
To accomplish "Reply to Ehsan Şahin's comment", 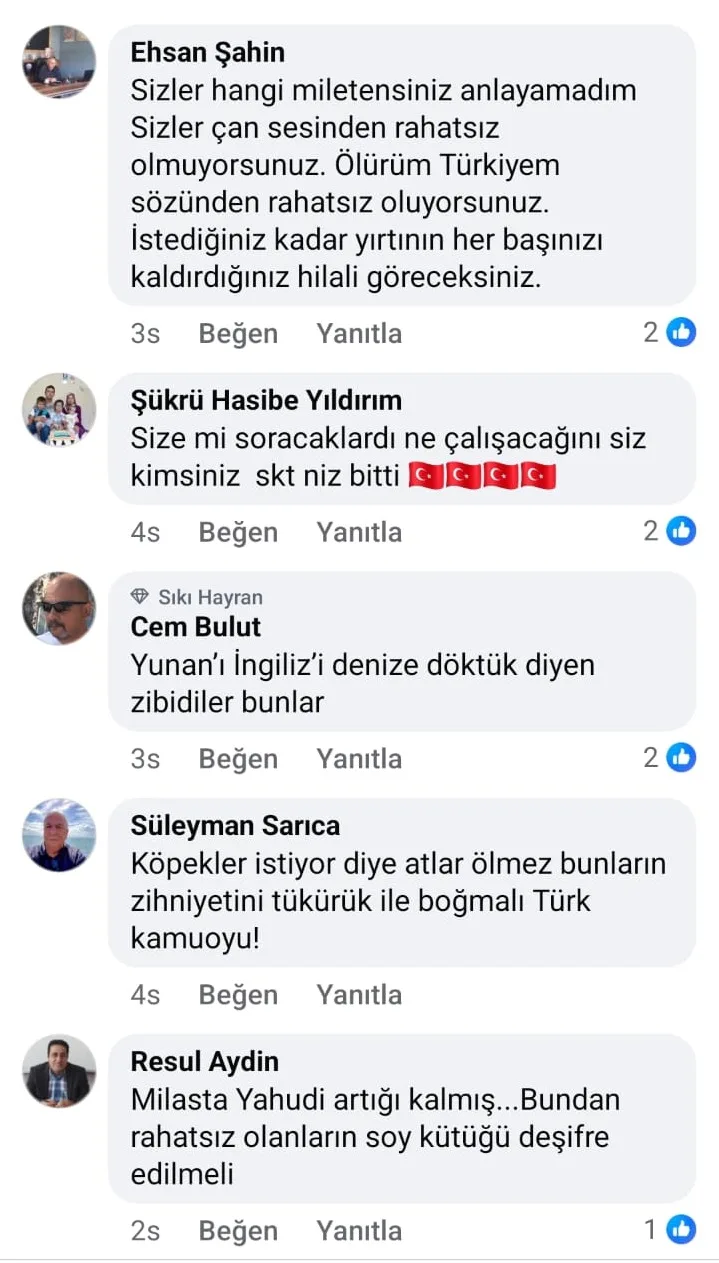I will 359,333.
